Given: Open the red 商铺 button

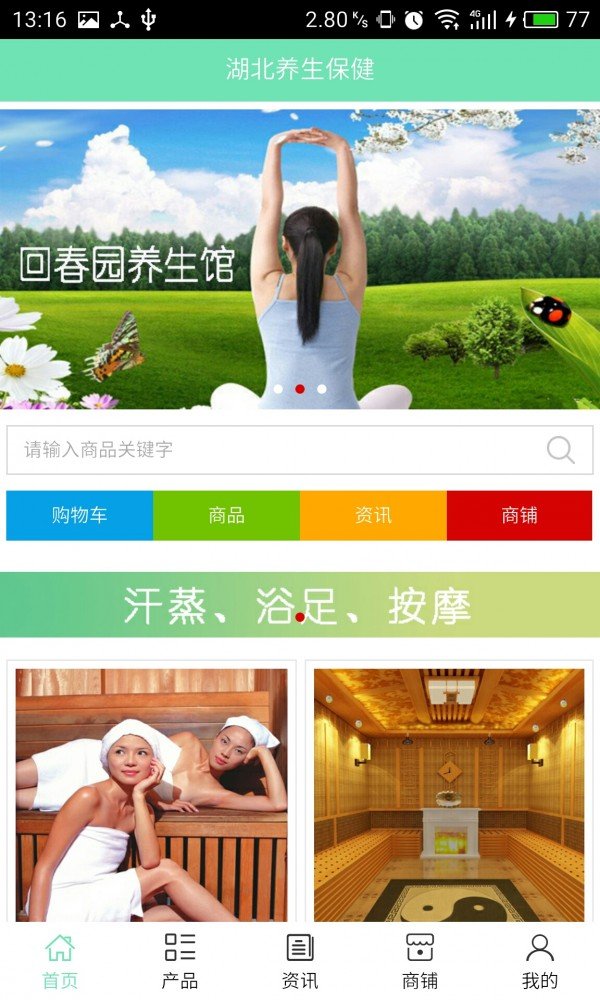Looking at the screenshot, I should pos(519,516).
